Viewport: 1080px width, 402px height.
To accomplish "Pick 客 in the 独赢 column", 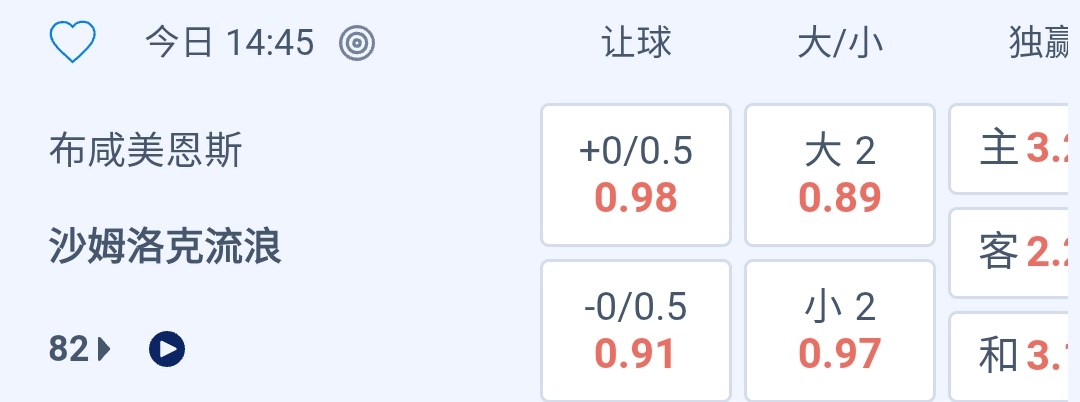I will 1014,253.
